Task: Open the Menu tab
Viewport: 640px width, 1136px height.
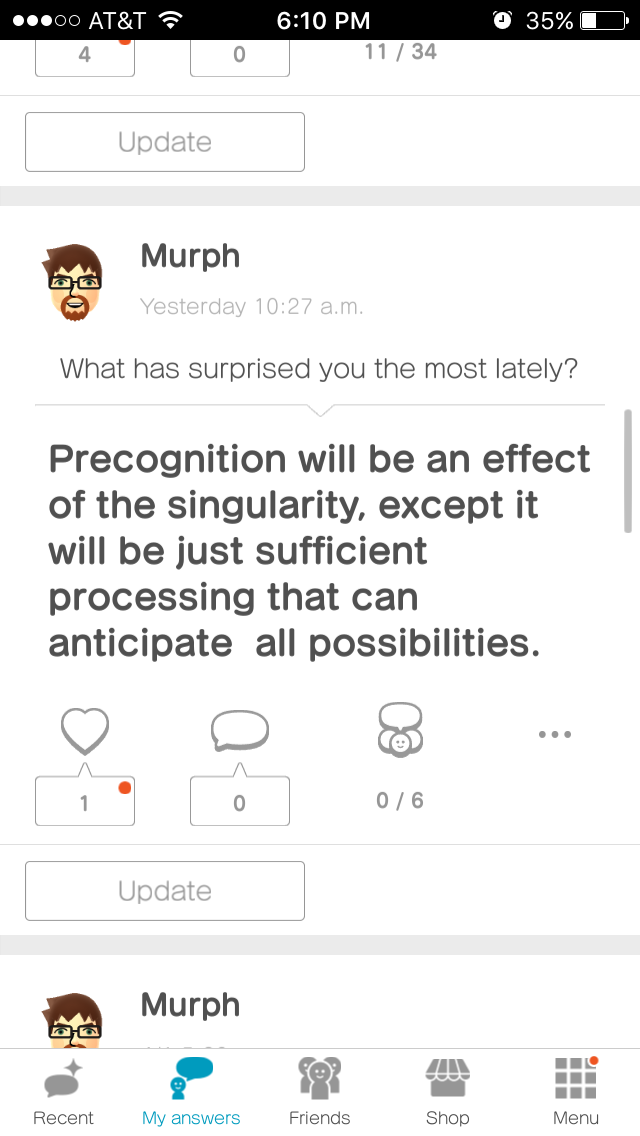Action: [576, 1092]
